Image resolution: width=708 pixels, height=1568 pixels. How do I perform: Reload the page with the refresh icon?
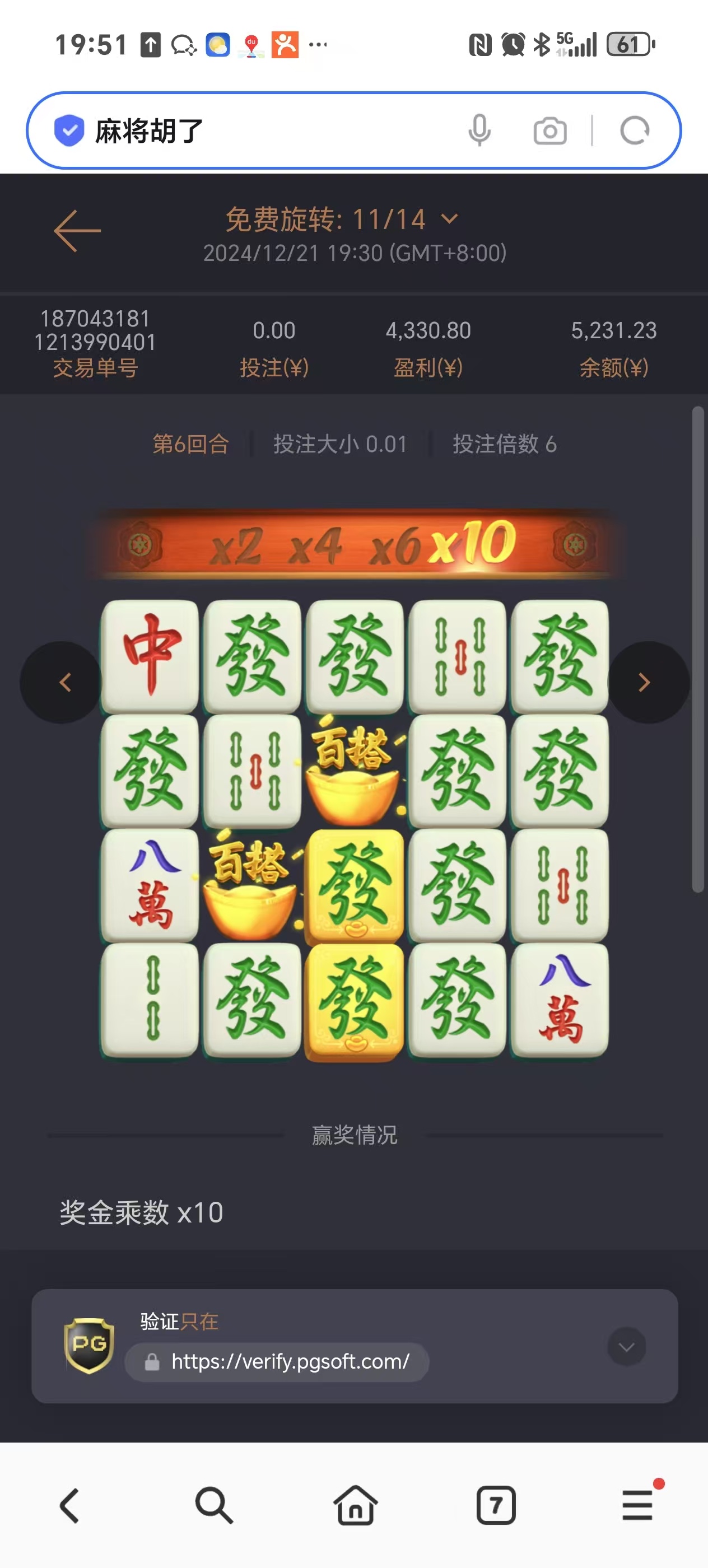(x=634, y=130)
